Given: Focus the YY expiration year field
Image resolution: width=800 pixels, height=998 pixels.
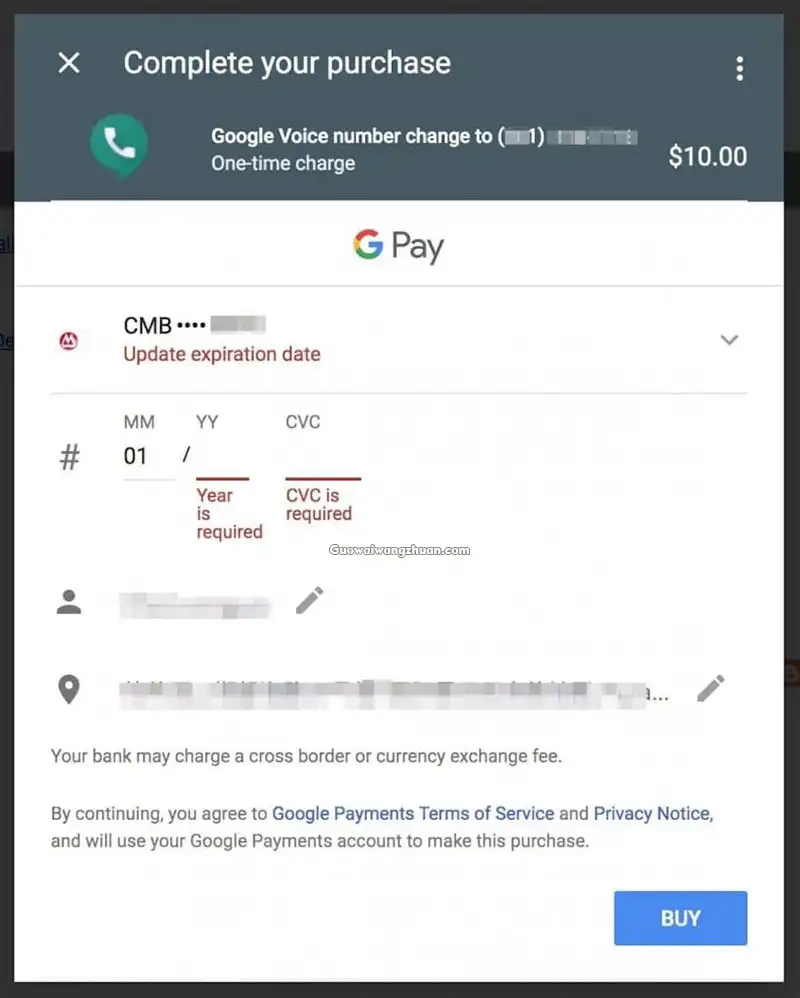Looking at the screenshot, I should point(222,458).
